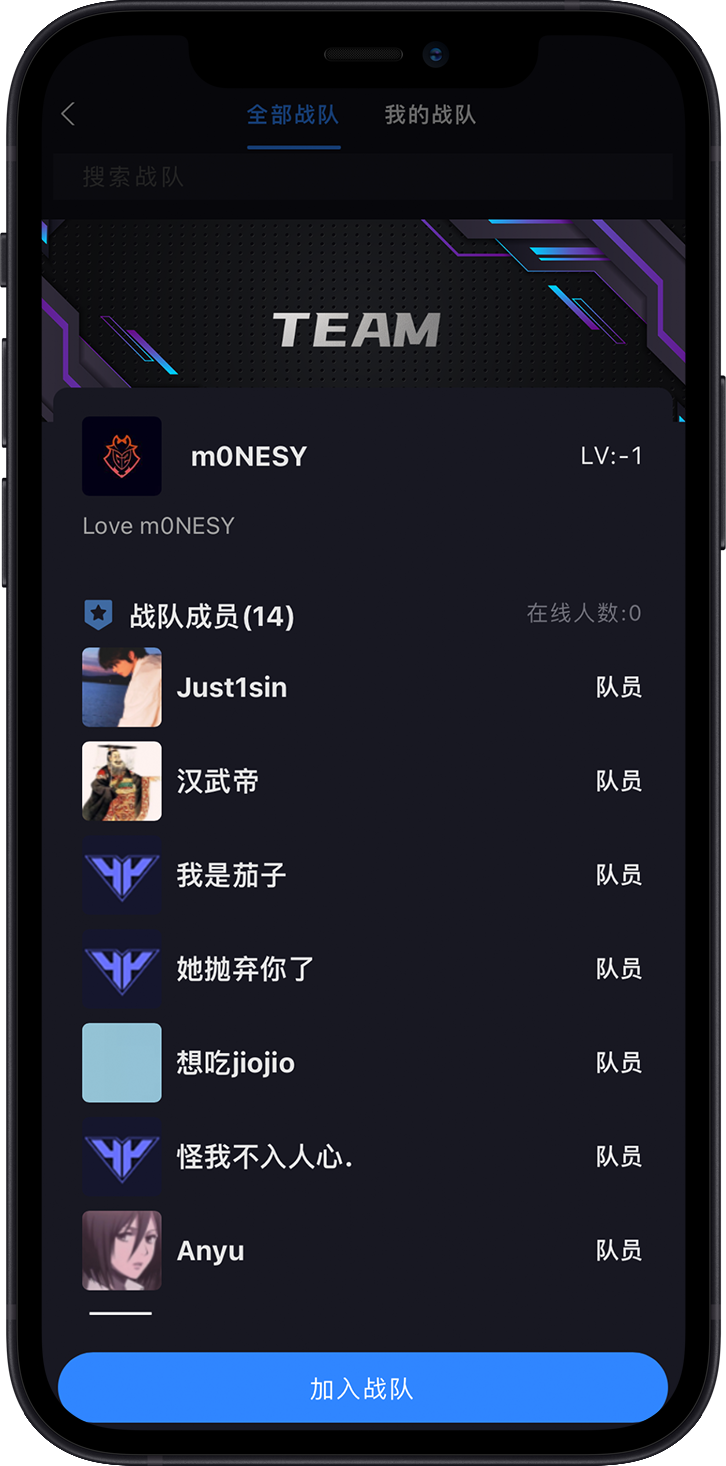Open 想吃jiojio's light blue avatar
The height and width of the screenshot is (1466, 726).
121,1063
